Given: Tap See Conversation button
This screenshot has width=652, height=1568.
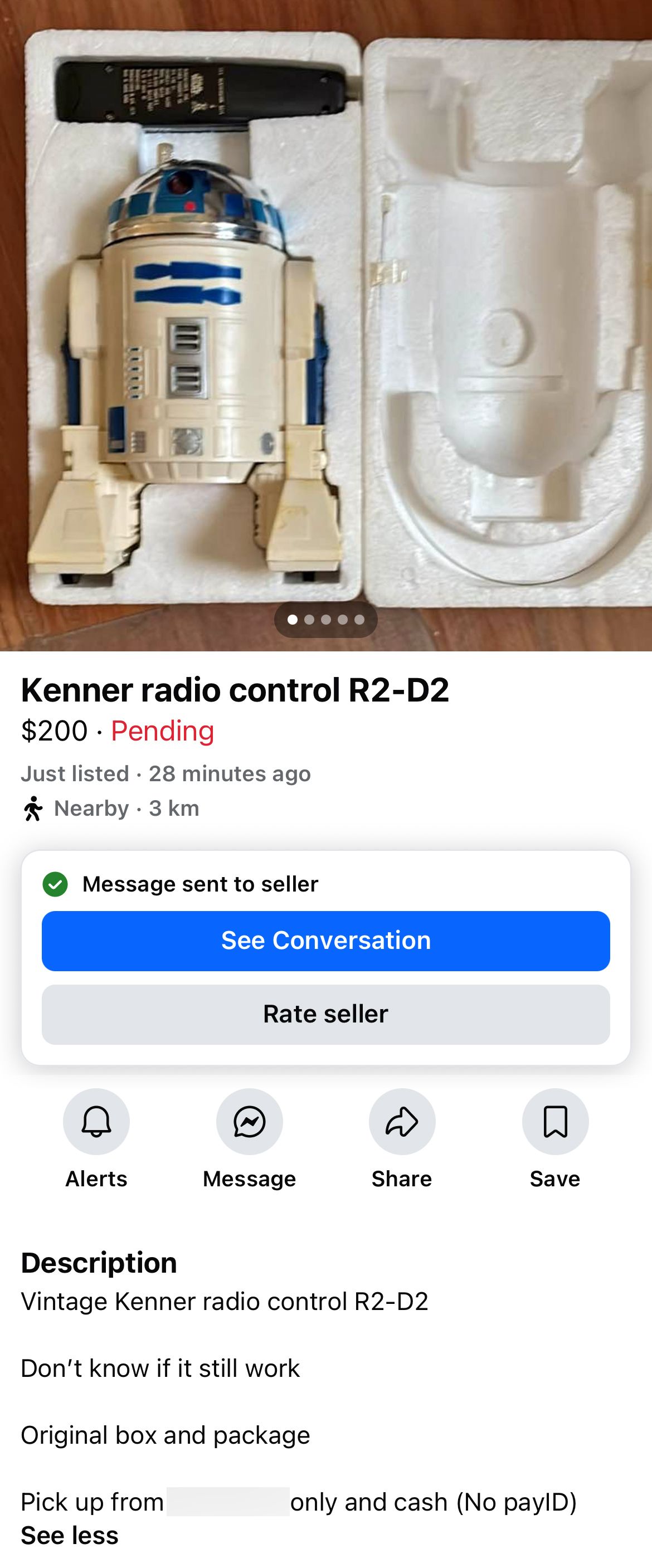Looking at the screenshot, I should point(325,941).
